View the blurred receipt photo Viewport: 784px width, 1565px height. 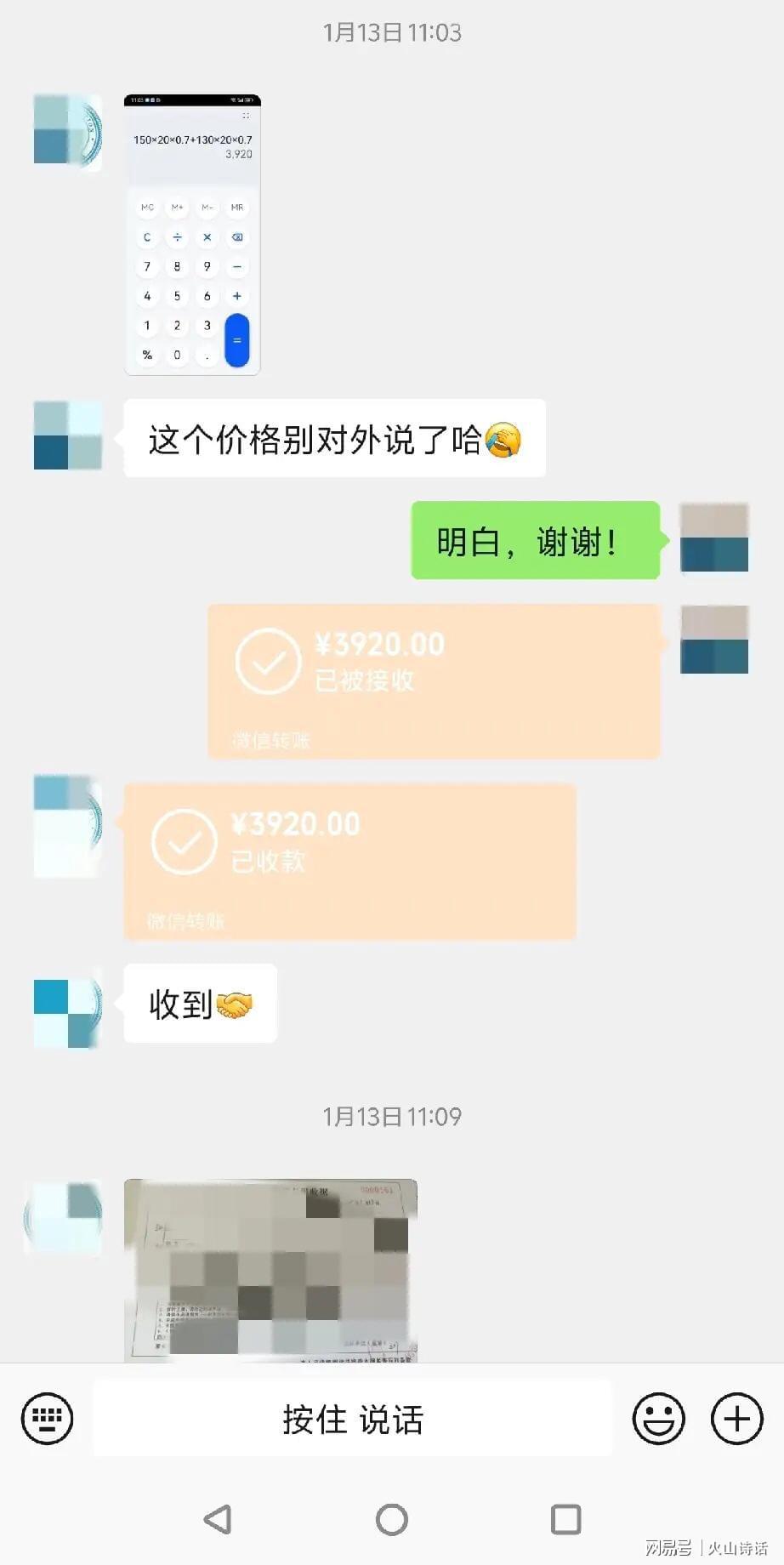click(270, 1270)
